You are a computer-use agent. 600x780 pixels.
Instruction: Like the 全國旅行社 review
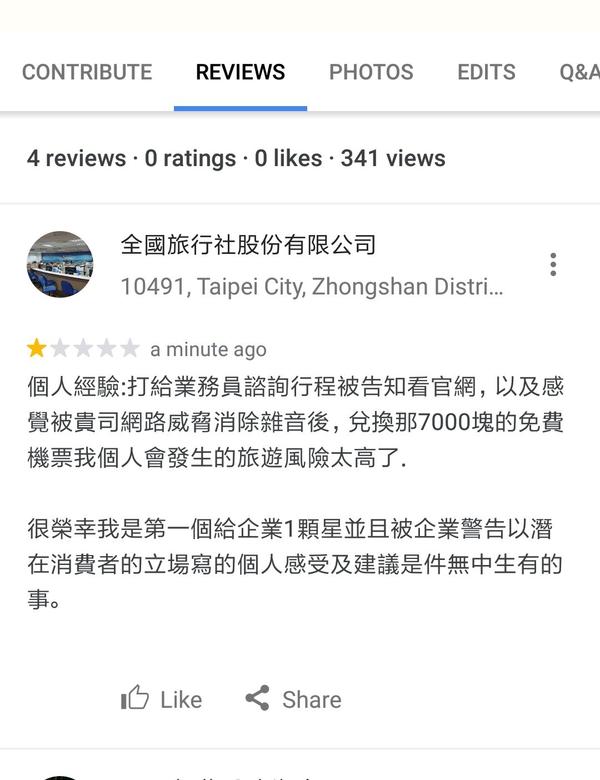pos(162,699)
